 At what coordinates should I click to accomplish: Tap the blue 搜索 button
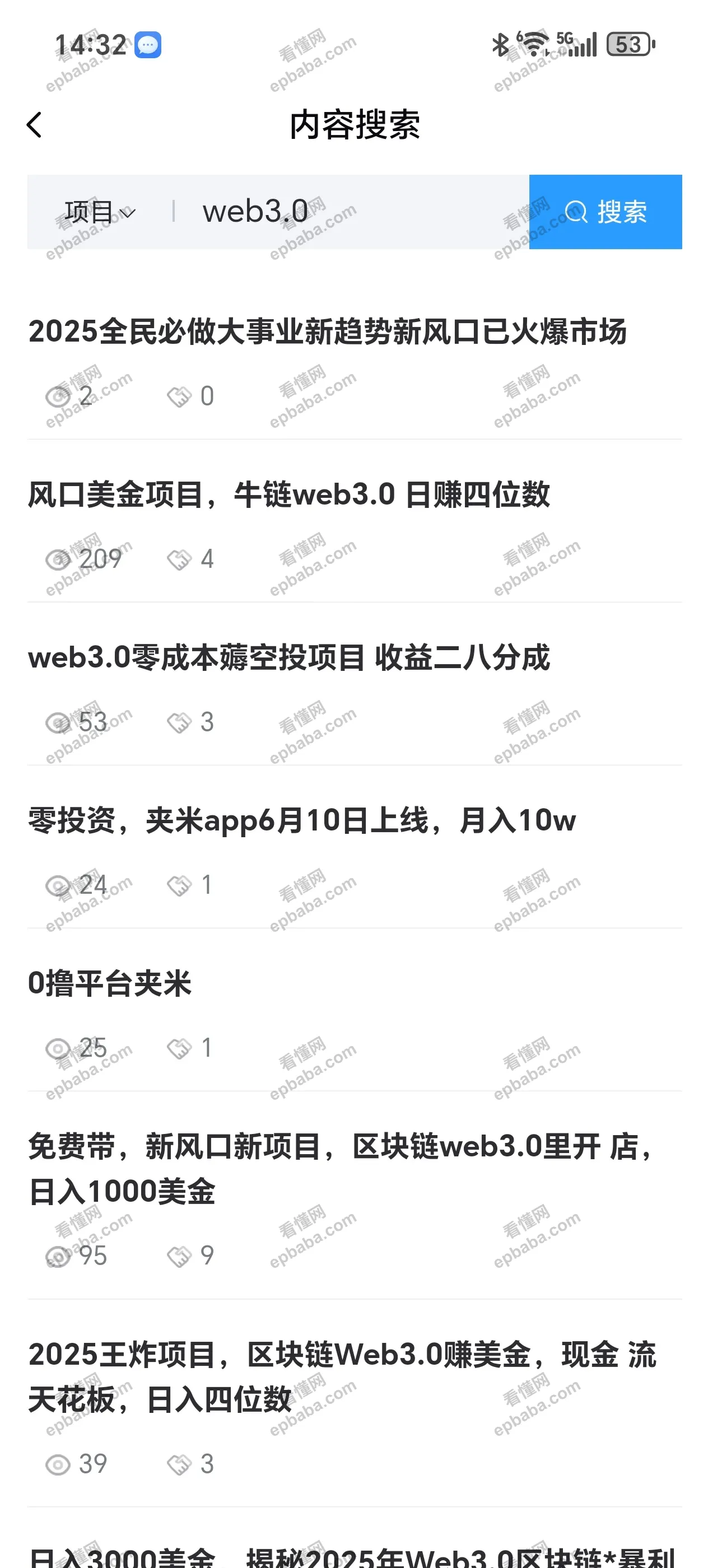tap(605, 212)
